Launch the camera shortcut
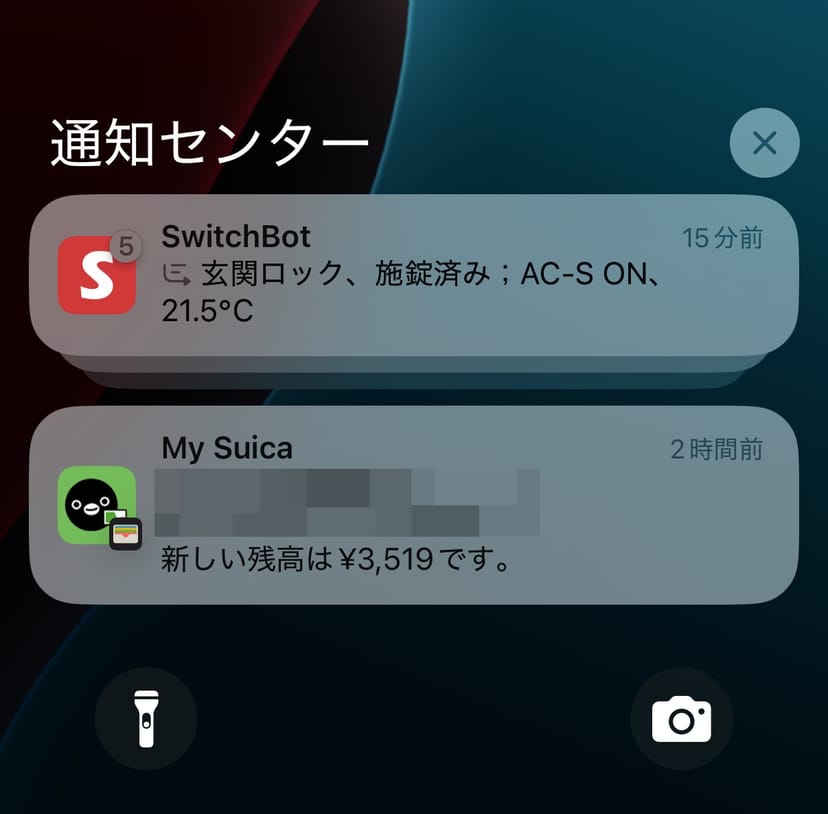The image size is (828, 814). point(681,718)
